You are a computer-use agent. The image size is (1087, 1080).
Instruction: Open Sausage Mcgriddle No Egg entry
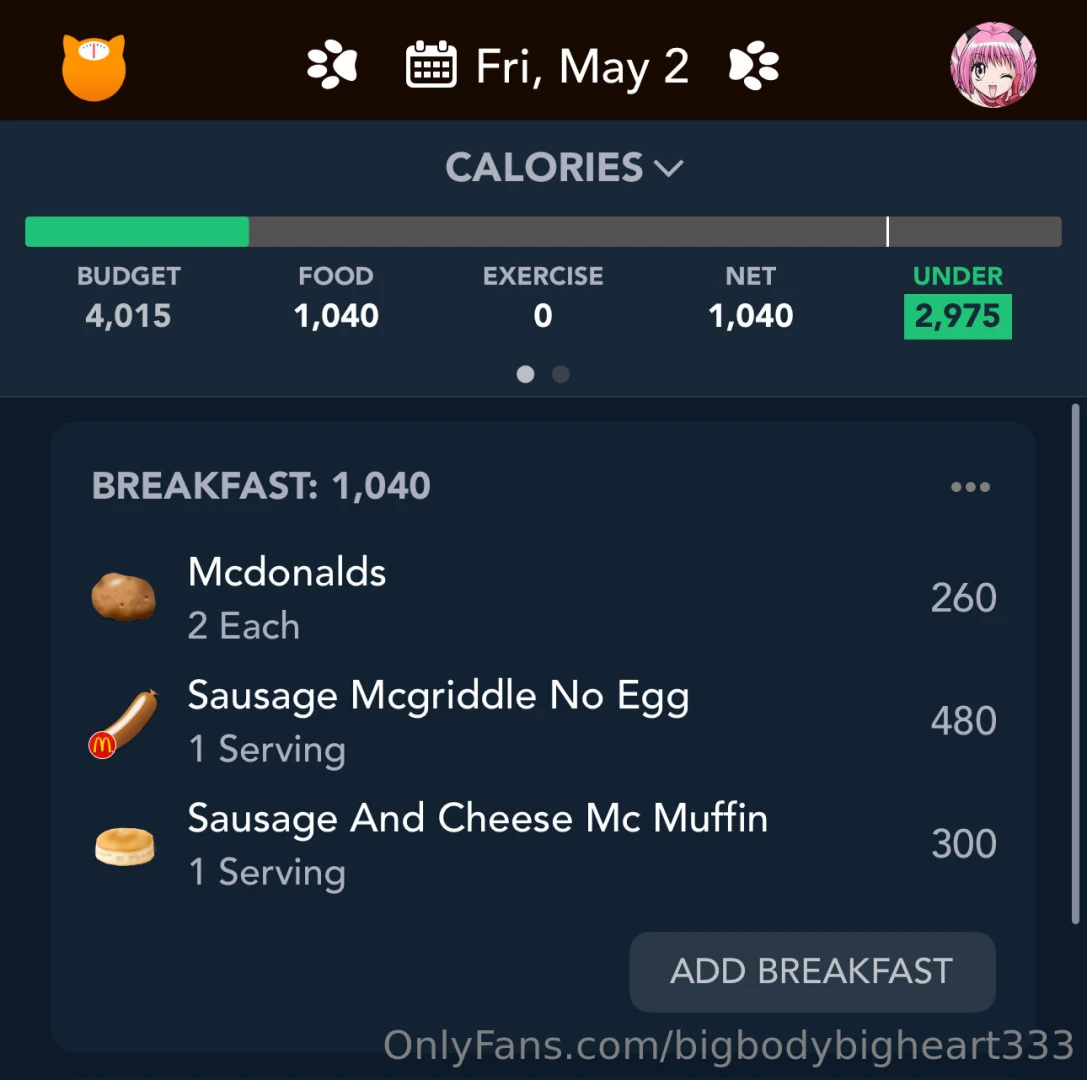[x=540, y=721]
